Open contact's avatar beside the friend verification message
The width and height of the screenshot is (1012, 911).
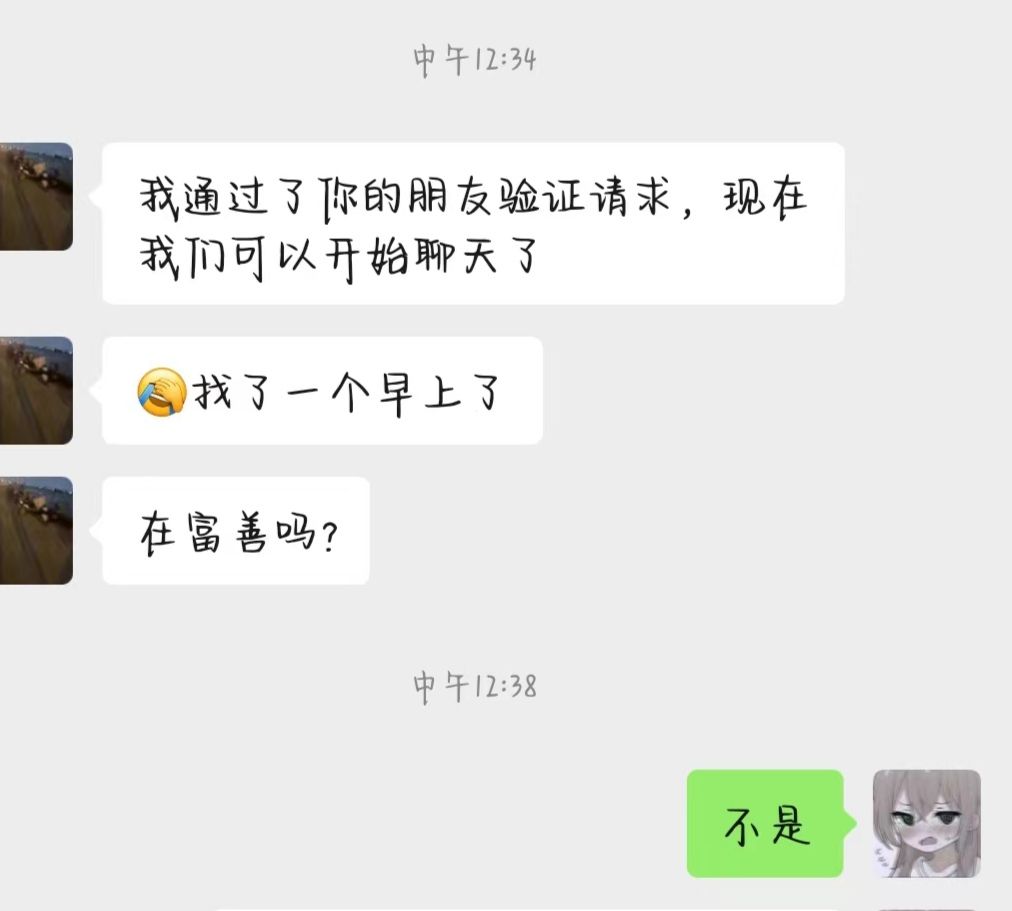(x=36, y=197)
